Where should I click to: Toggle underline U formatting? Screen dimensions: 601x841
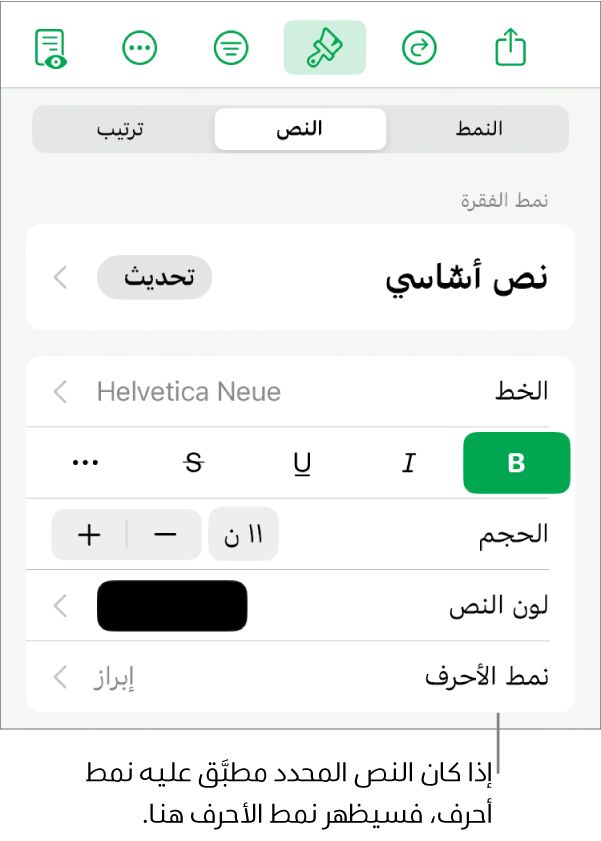coord(302,463)
